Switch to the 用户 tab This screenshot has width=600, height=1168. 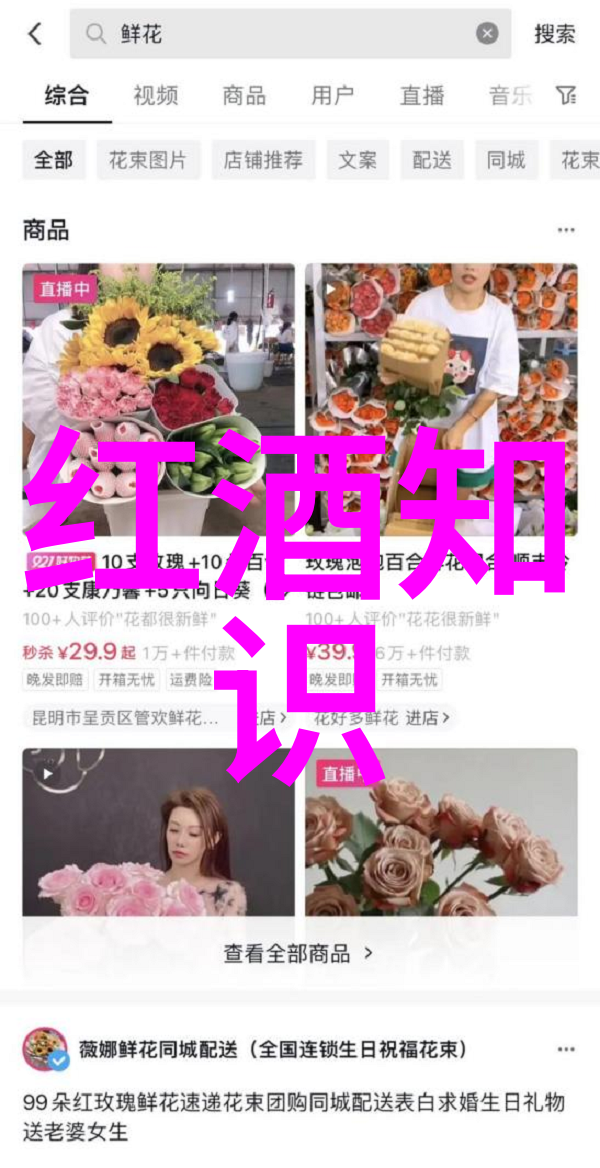coord(332,96)
